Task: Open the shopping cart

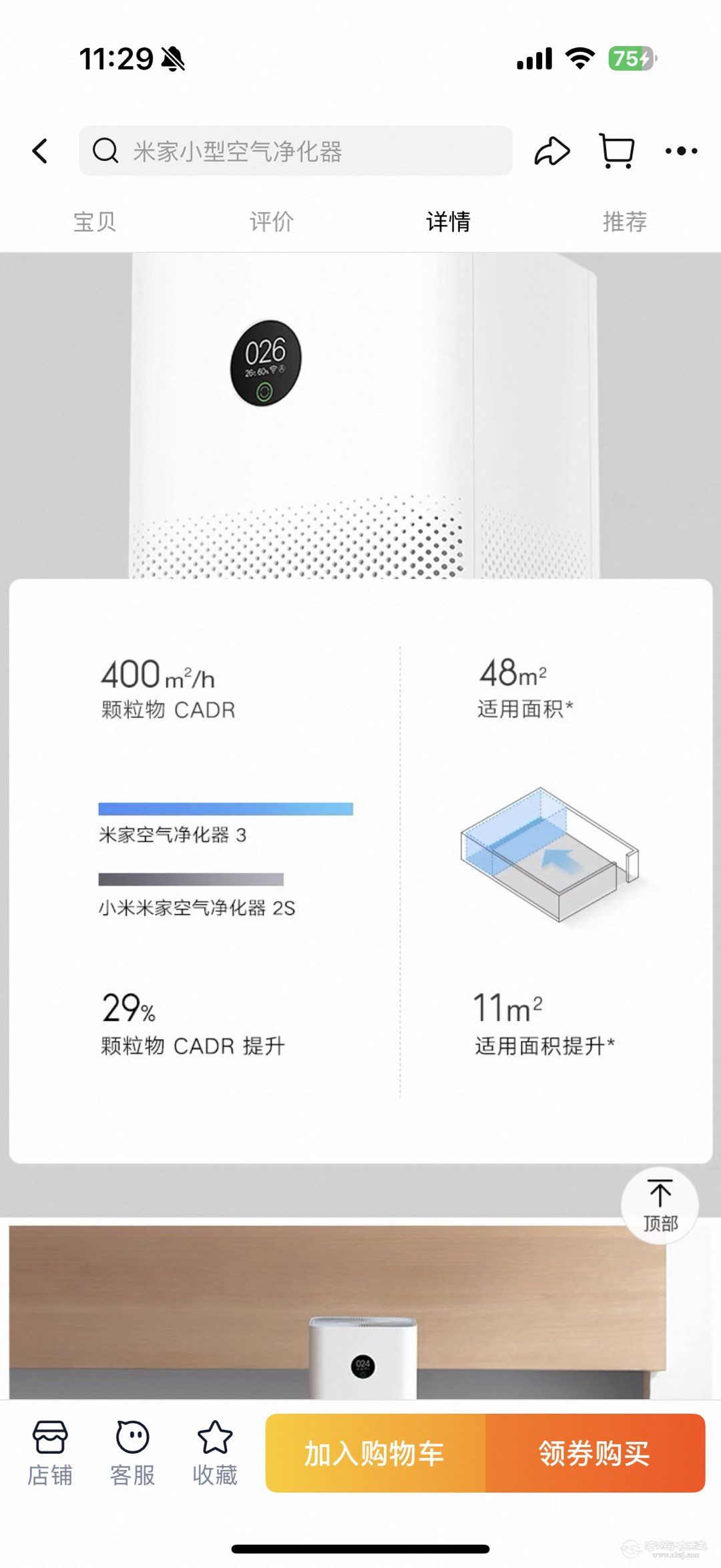Action: pyautogui.click(x=617, y=151)
